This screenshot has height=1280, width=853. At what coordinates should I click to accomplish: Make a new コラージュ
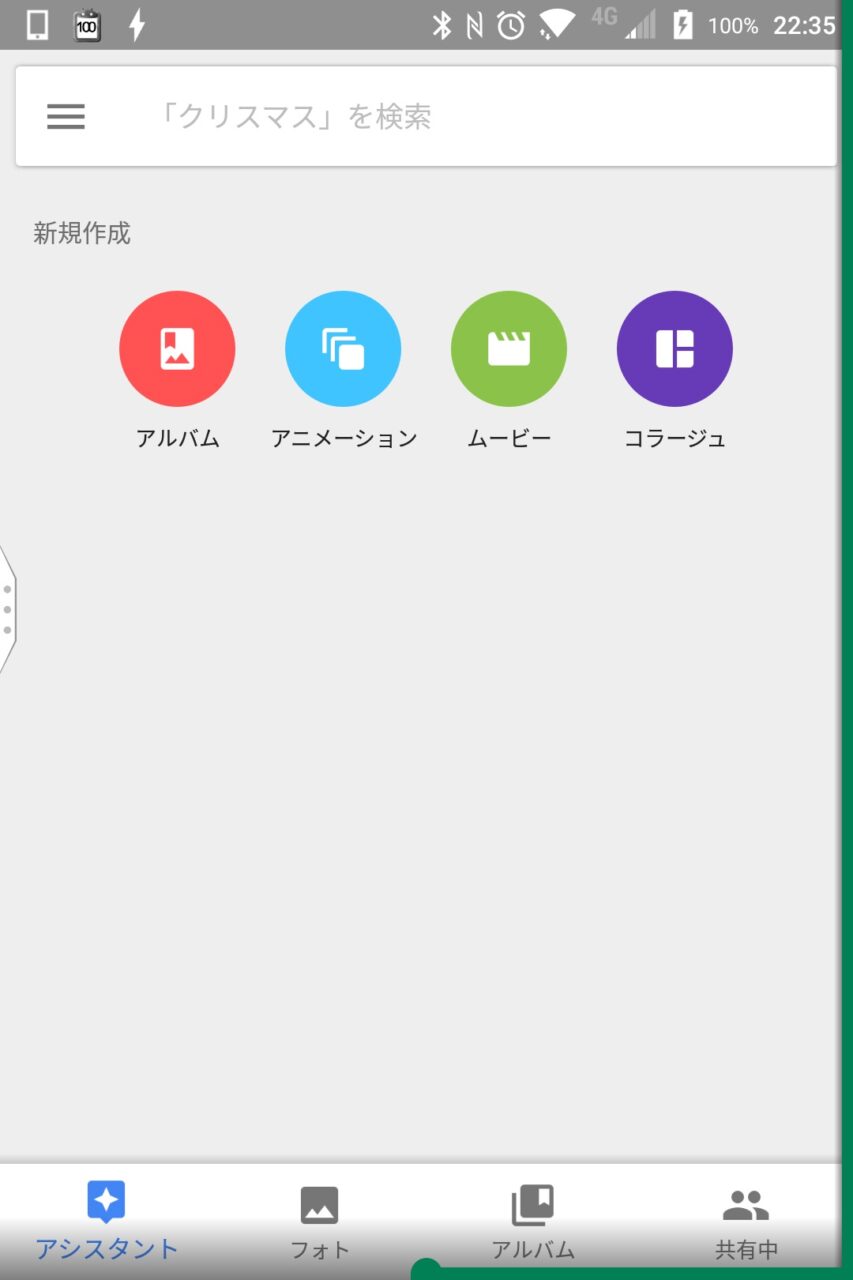[675, 349]
